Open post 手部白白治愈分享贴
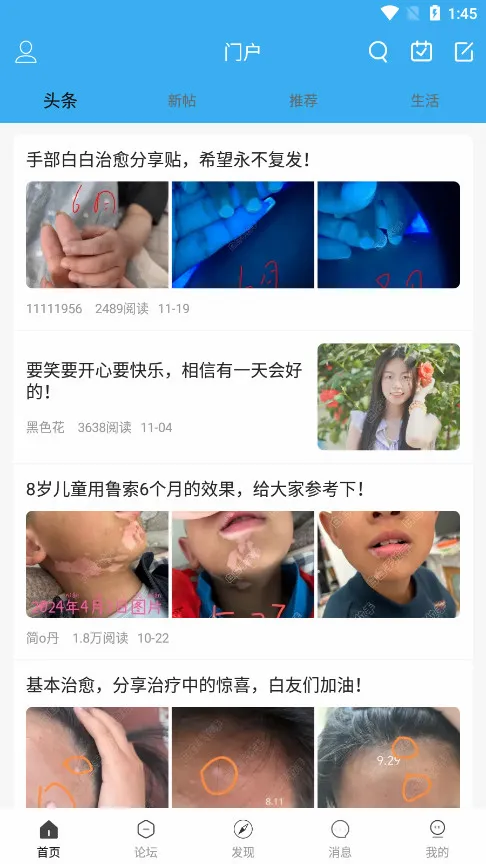Viewport: 486px width, 864px height. tap(168, 160)
